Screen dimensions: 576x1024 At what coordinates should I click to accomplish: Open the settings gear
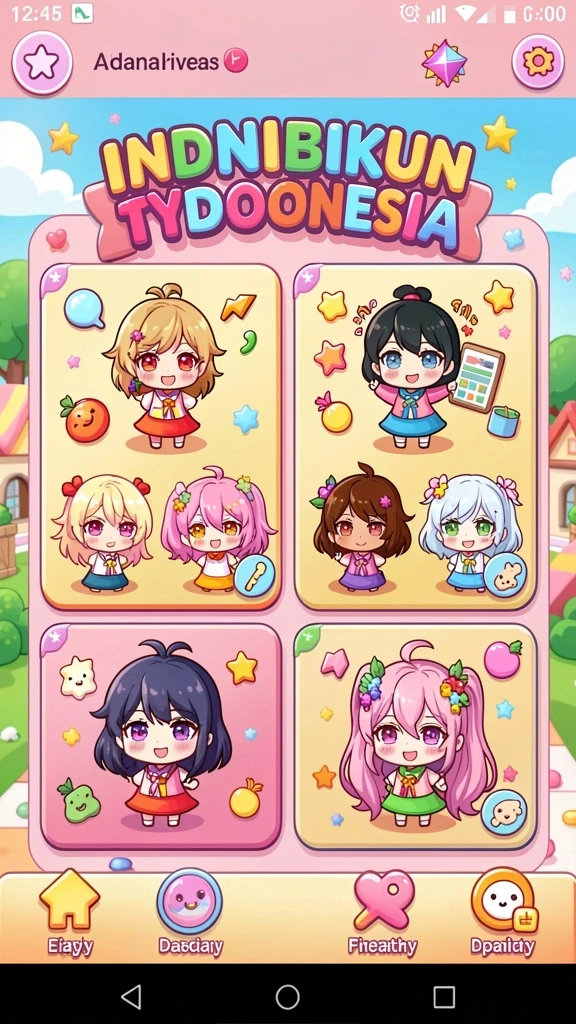coord(537,62)
